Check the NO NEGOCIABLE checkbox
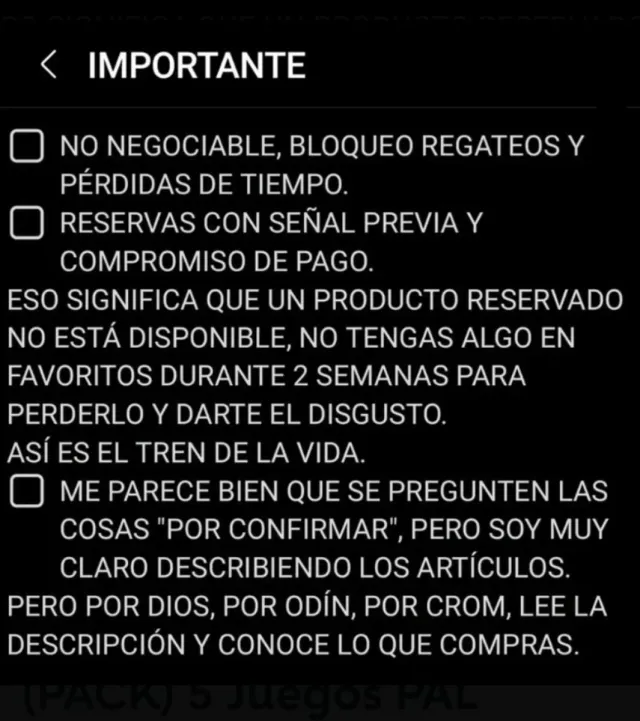Image resolution: width=640 pixels, height=721 pixels. tap(26, 147)
